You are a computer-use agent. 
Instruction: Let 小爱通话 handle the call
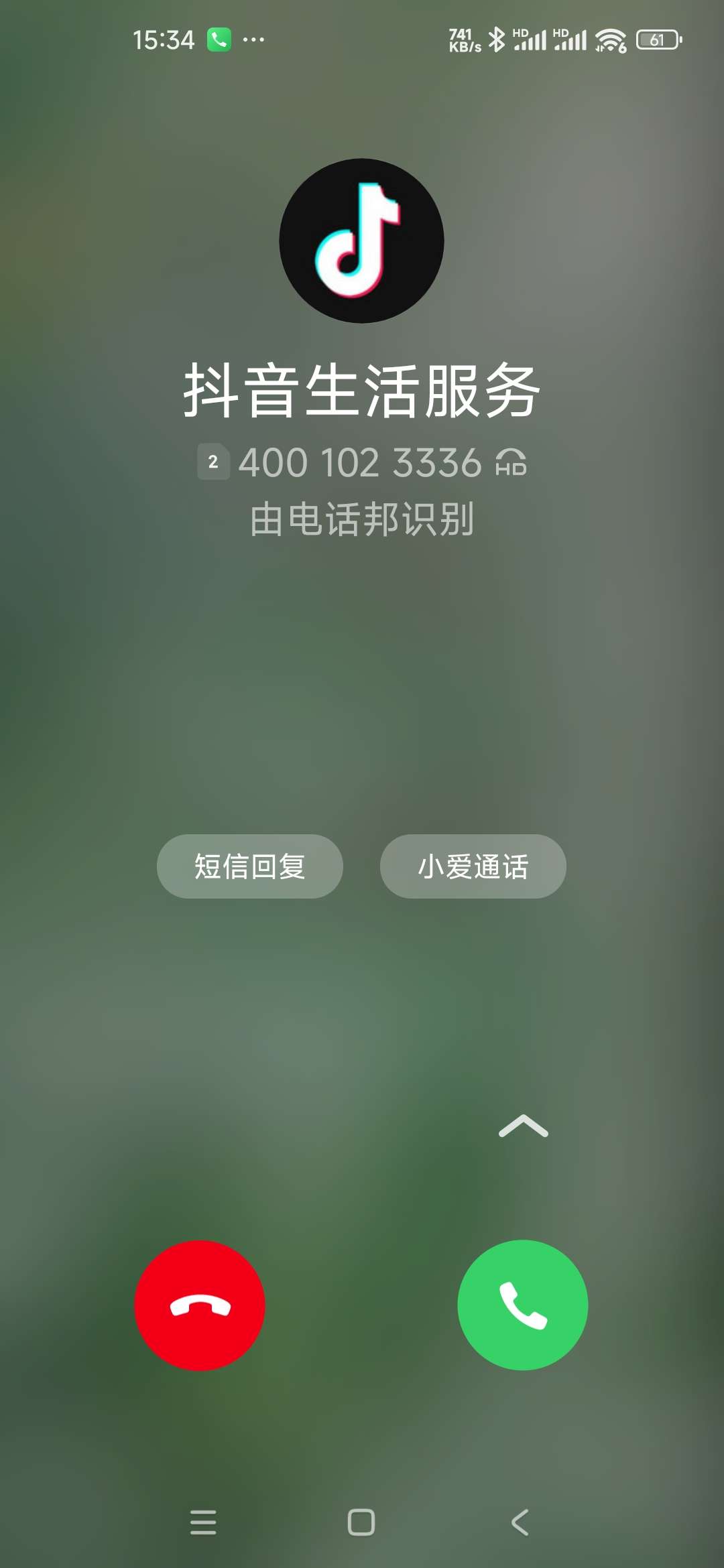tap(473, 866)
